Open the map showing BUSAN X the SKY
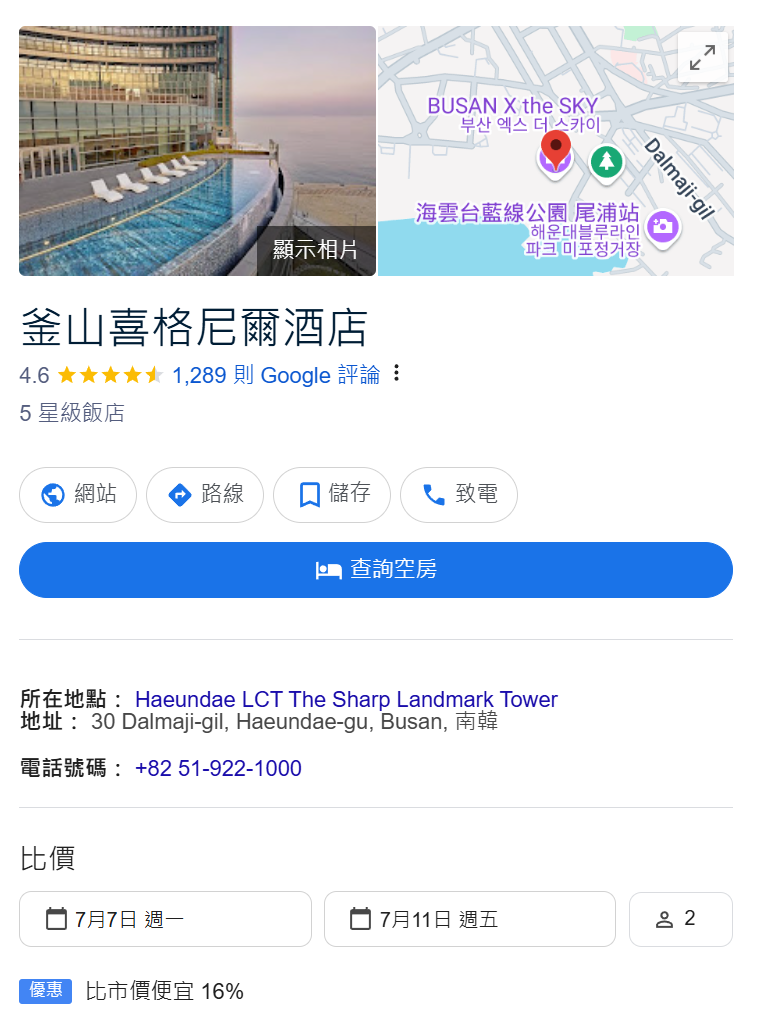784x1023 pixels. pyautogui.click(x=520, y=200)
